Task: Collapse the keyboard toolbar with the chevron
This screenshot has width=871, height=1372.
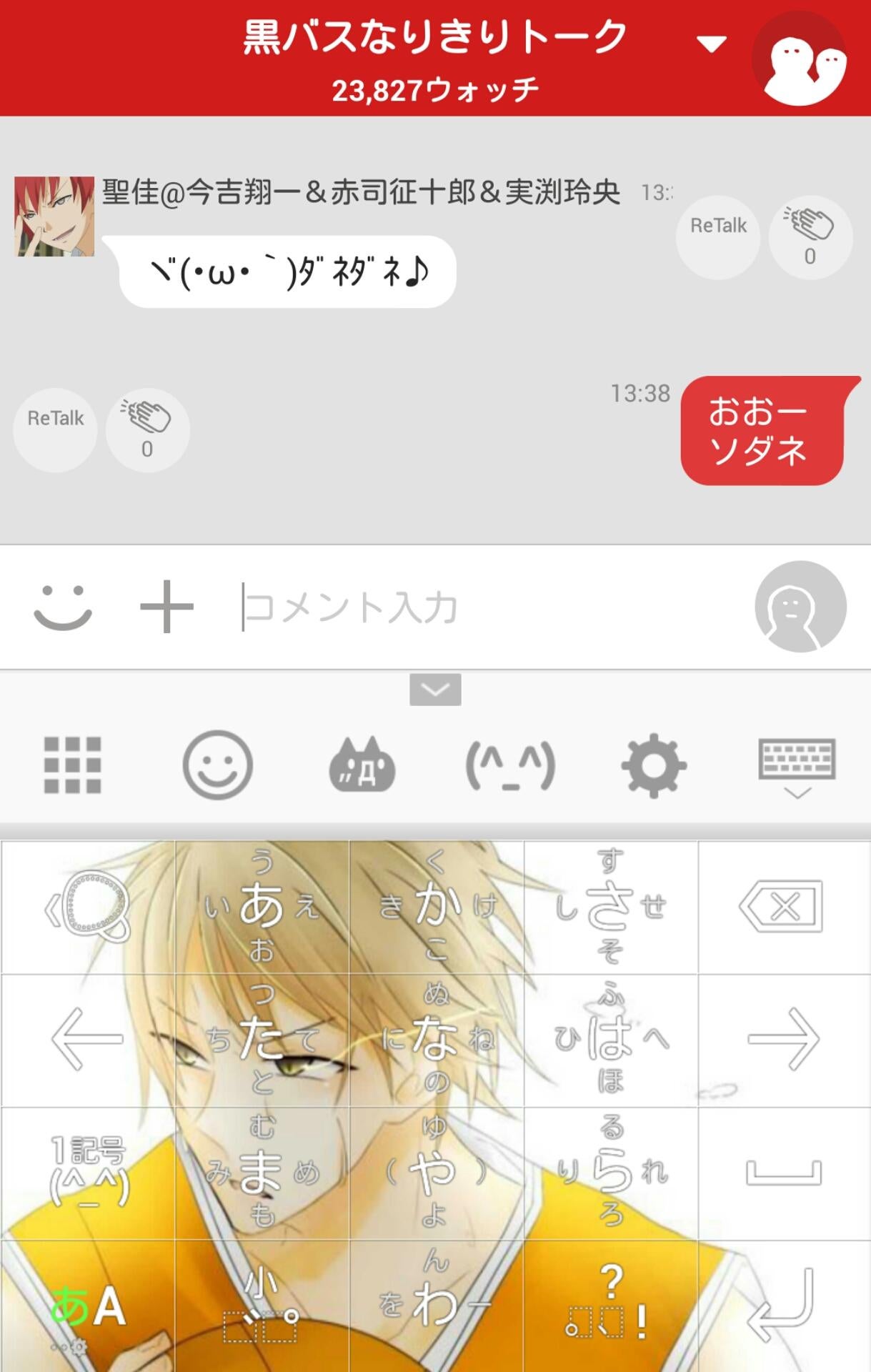Action: click(435, 690)
